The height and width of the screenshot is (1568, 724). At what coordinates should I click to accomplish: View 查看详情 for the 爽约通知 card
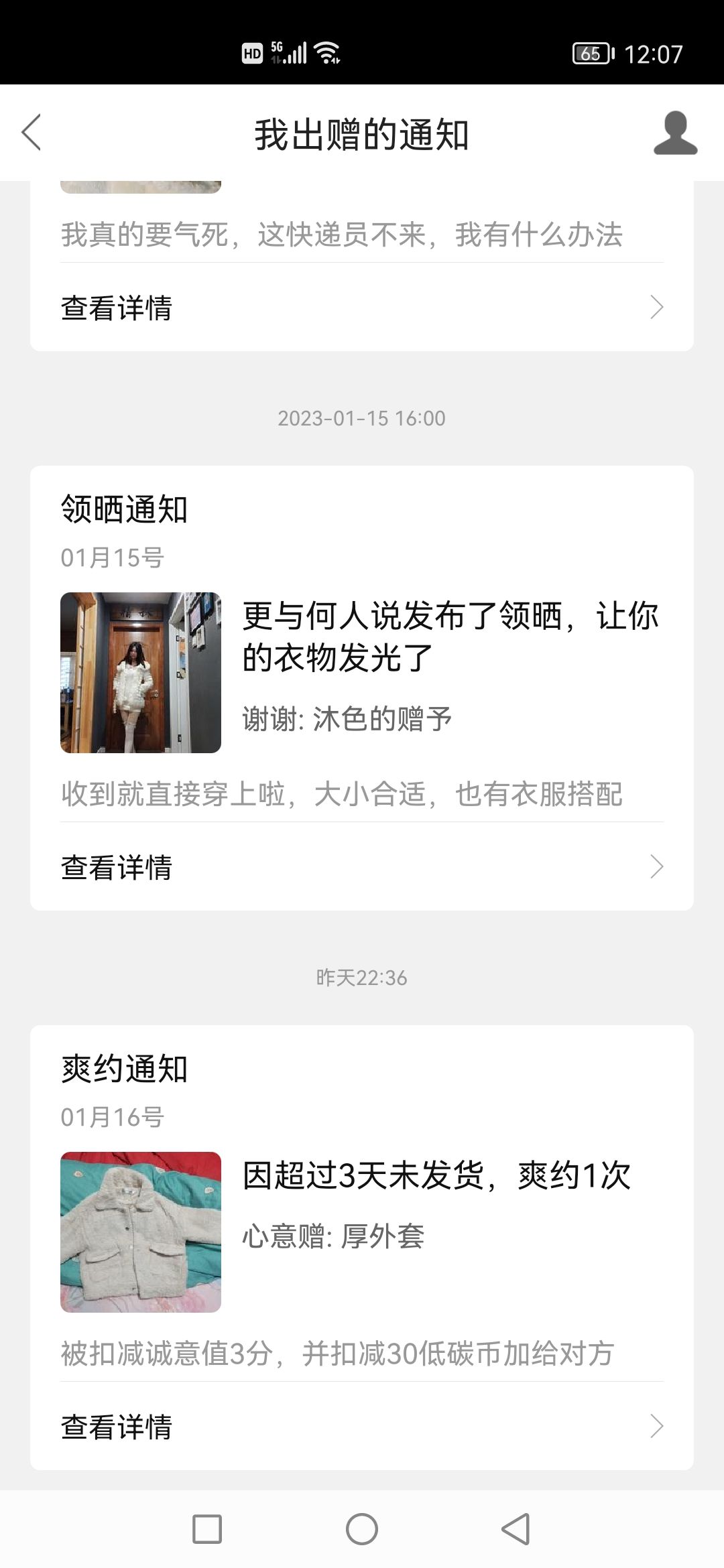362,1427
